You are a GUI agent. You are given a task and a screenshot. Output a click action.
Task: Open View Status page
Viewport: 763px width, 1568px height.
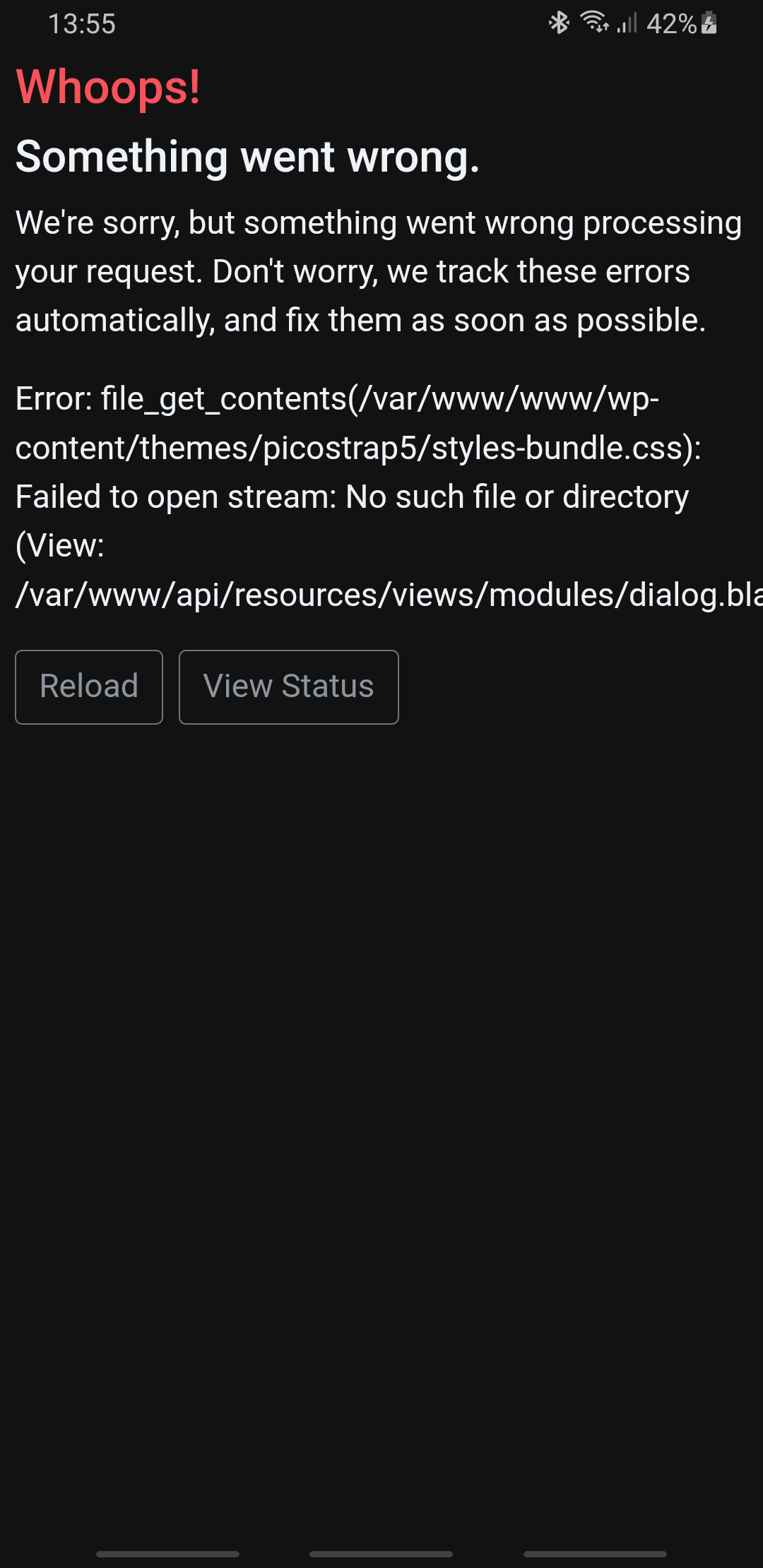tap(288, 686)
